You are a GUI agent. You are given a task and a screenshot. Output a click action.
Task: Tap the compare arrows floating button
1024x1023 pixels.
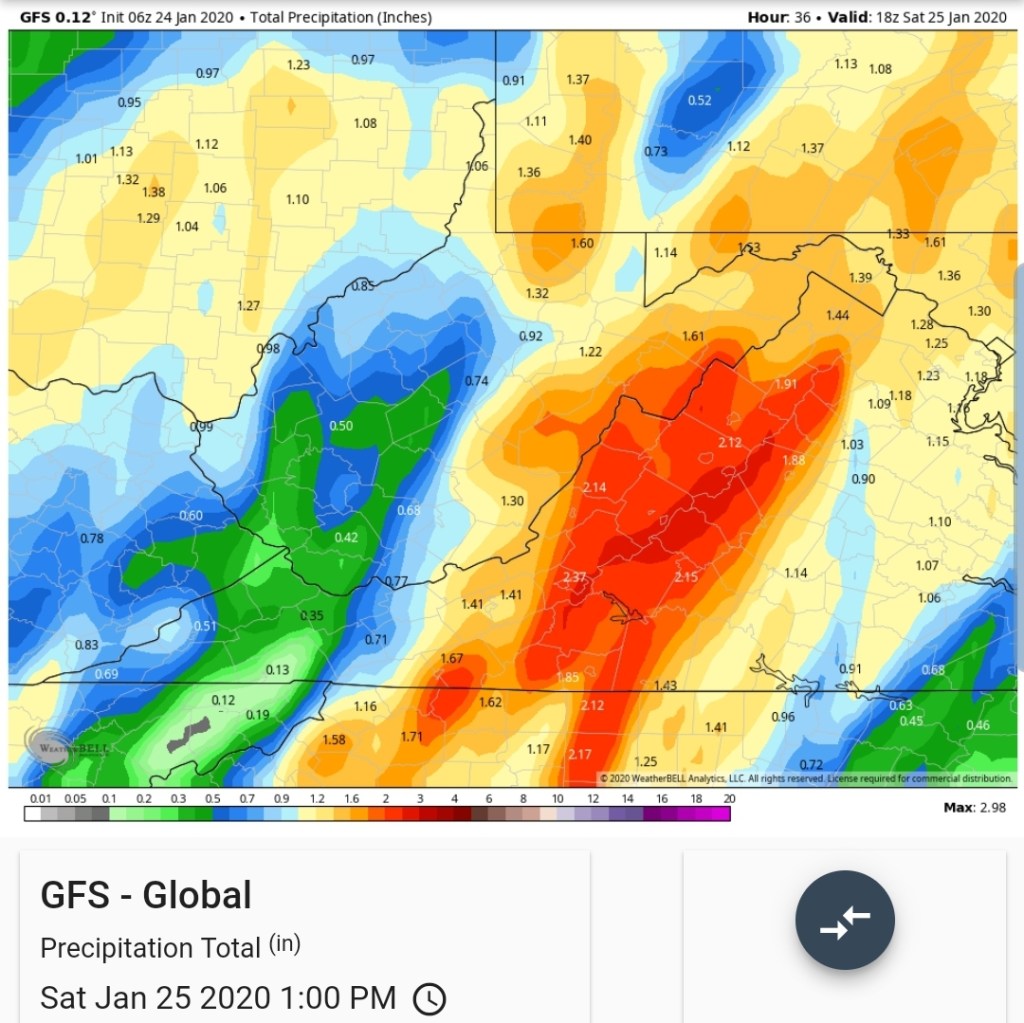845,920
